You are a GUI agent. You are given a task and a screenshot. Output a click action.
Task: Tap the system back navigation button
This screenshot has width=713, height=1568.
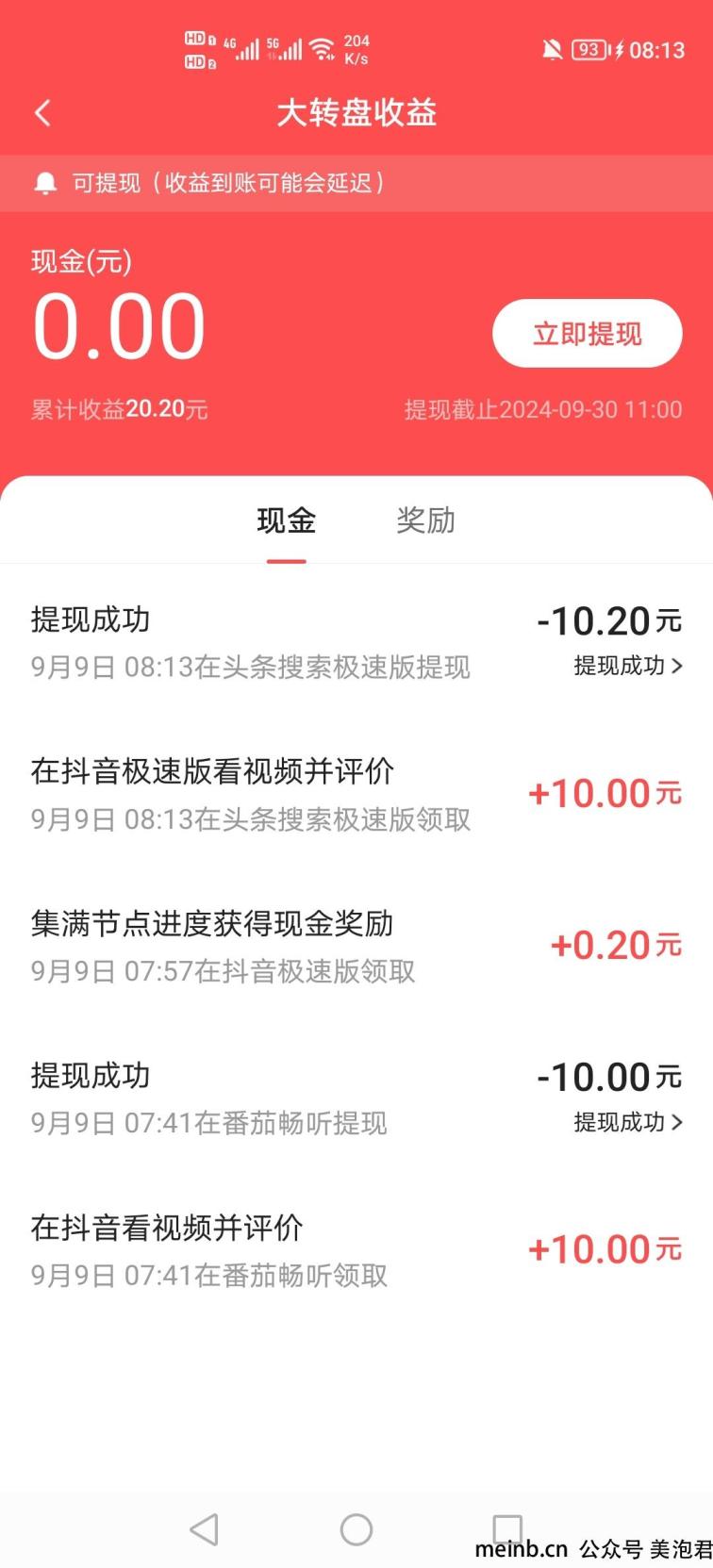point(205,1529)
